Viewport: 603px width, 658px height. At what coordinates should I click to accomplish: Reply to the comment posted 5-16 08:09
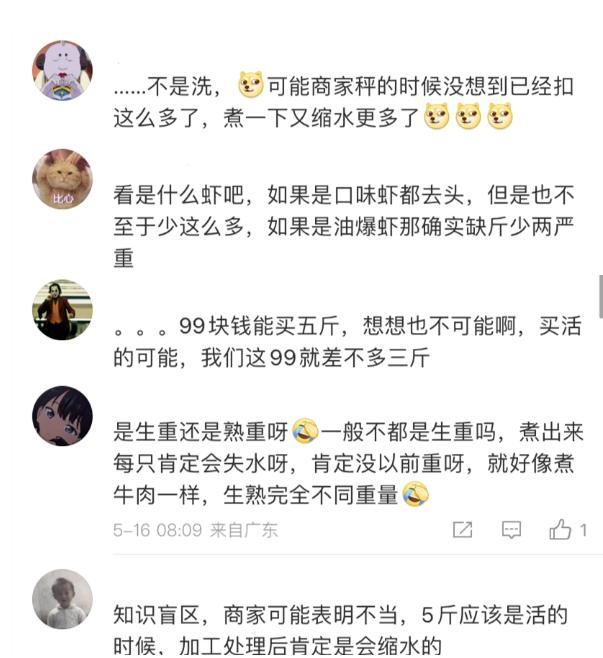click(x=511, y=530)
